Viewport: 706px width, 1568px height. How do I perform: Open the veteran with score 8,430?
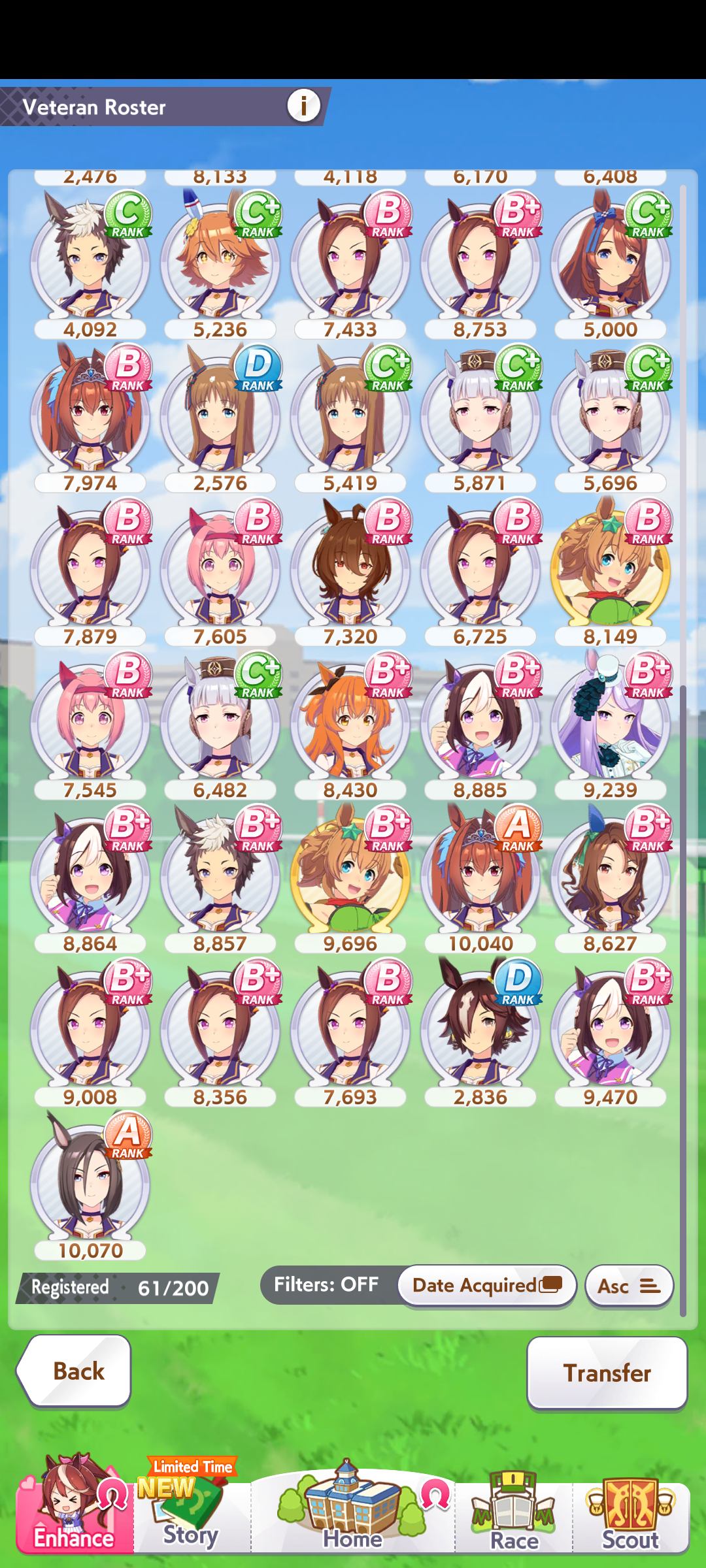[x=350, y=725]
